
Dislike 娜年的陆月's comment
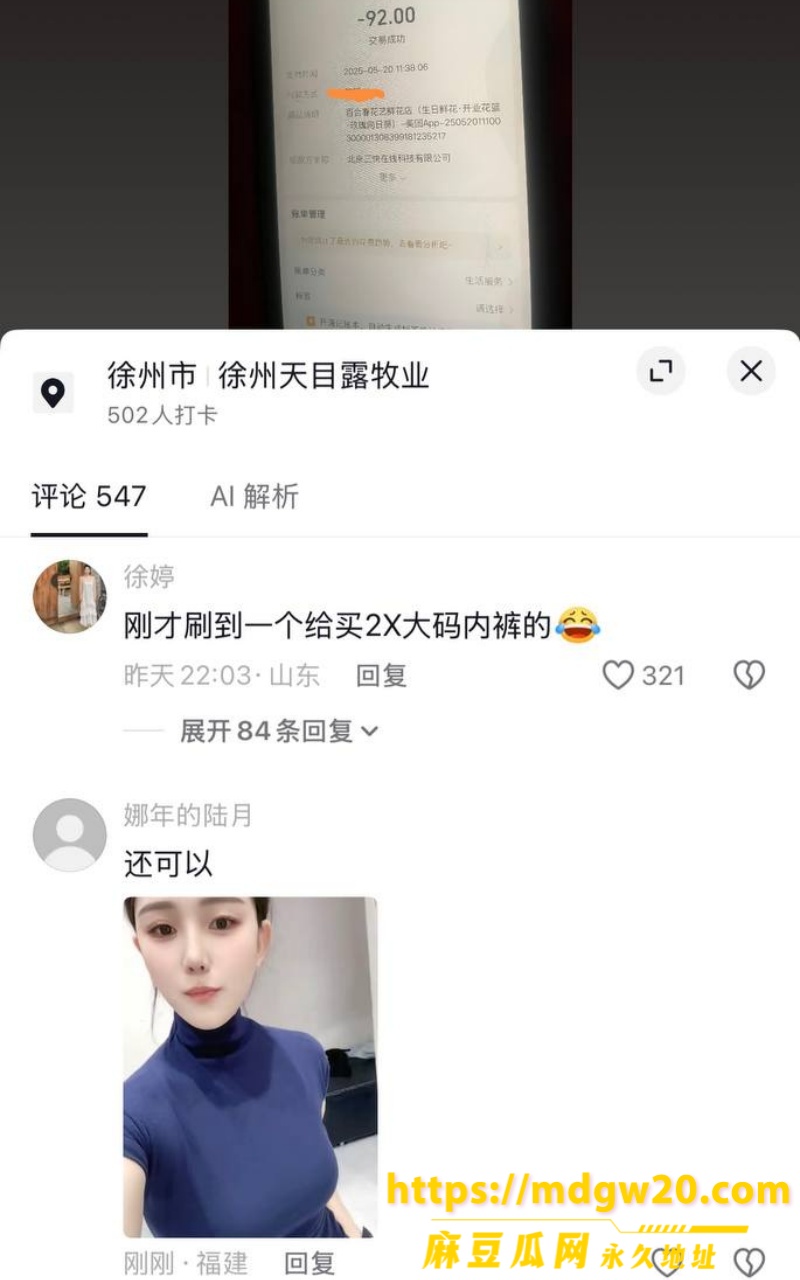(749, 1261)
